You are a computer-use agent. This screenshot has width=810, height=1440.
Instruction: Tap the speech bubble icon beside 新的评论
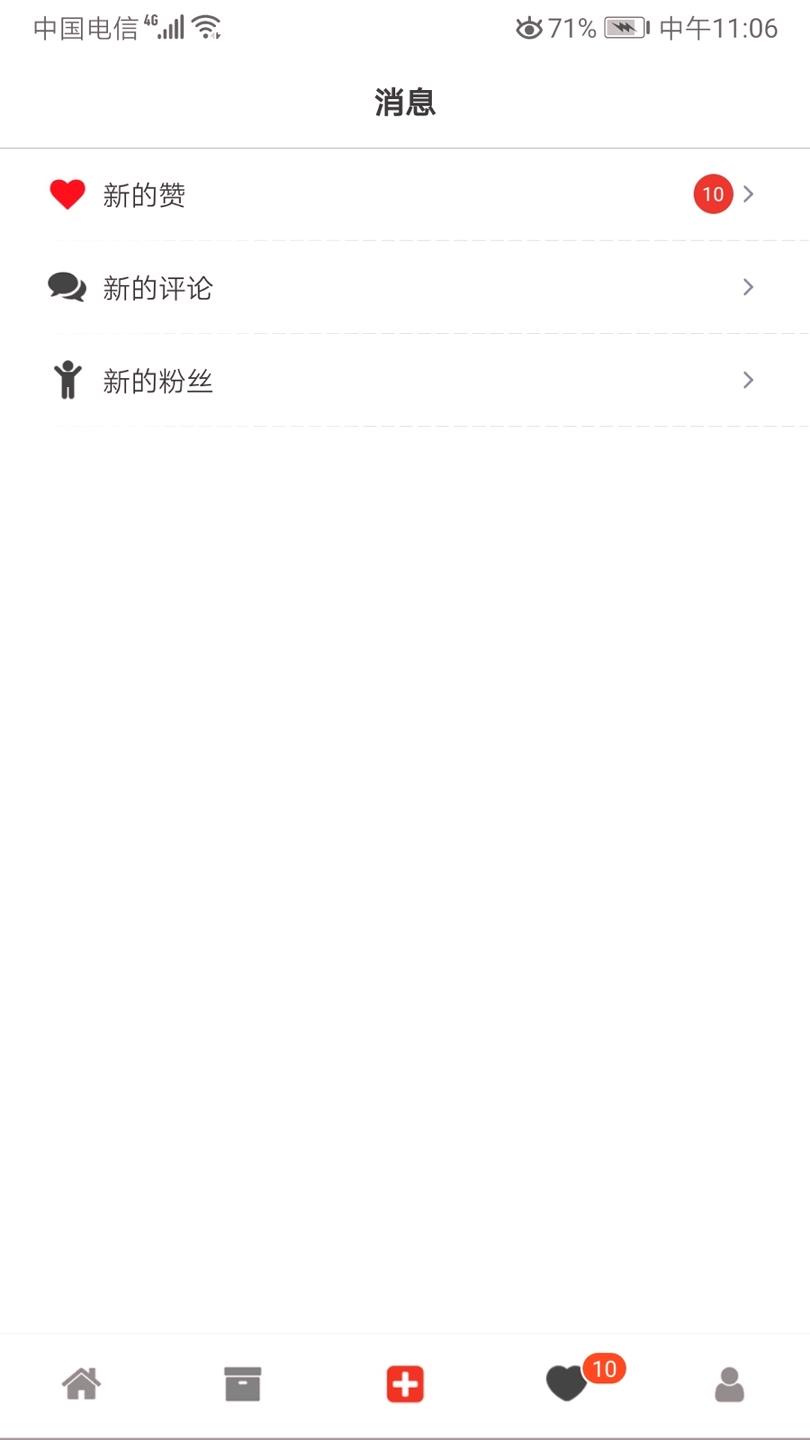(67, 287)
